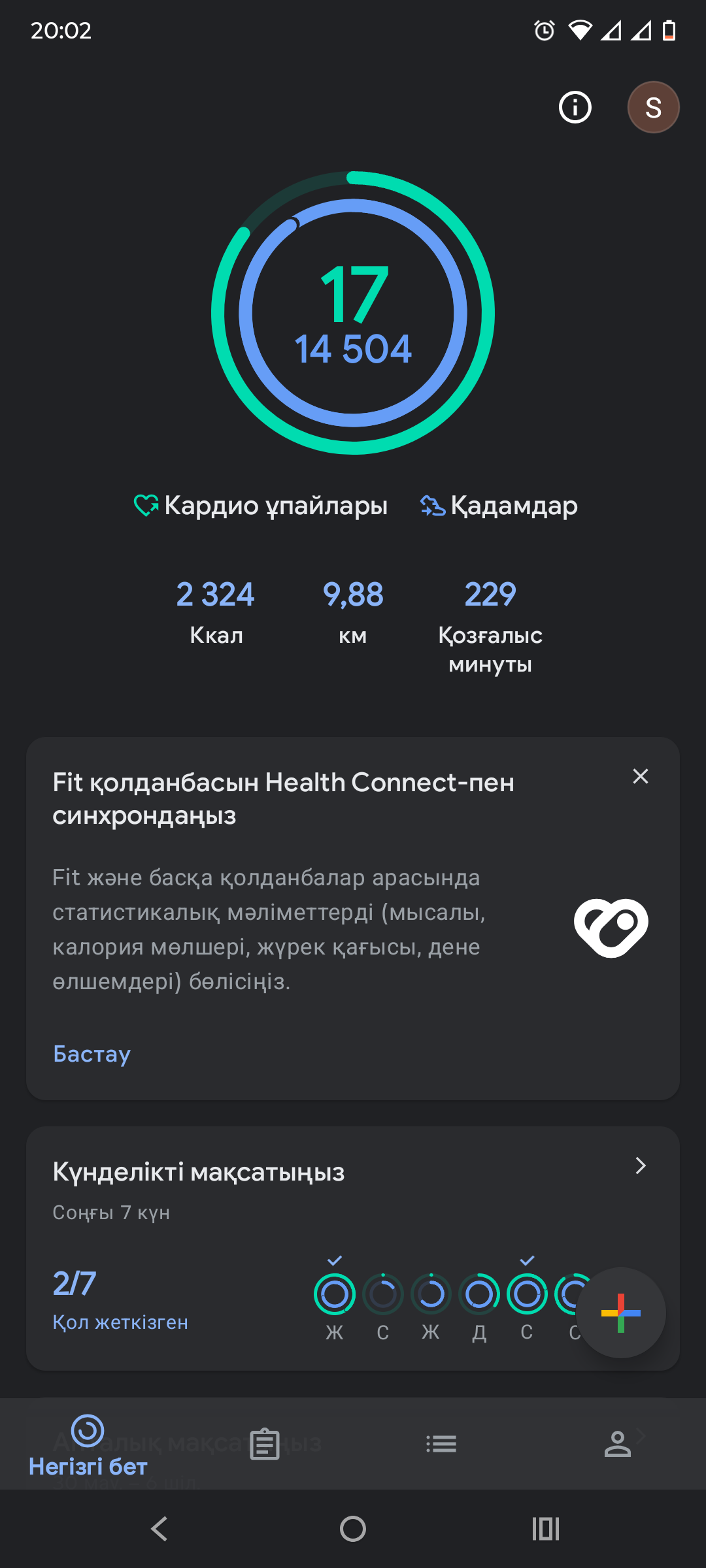
Task: Switch to the list browse tab
Action: point(441,1444)
